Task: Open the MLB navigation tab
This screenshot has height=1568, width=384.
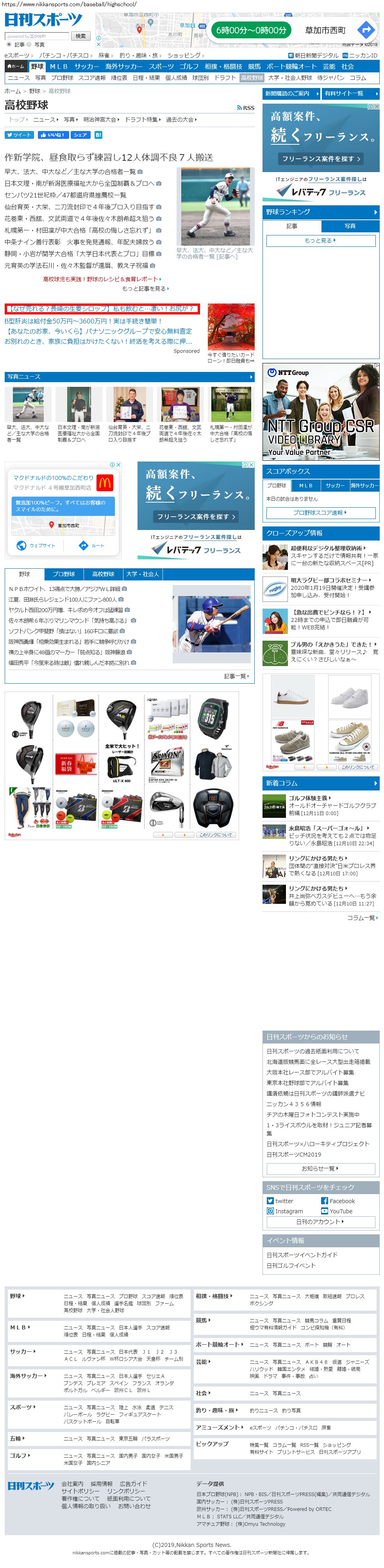Action: click(59, 66)
